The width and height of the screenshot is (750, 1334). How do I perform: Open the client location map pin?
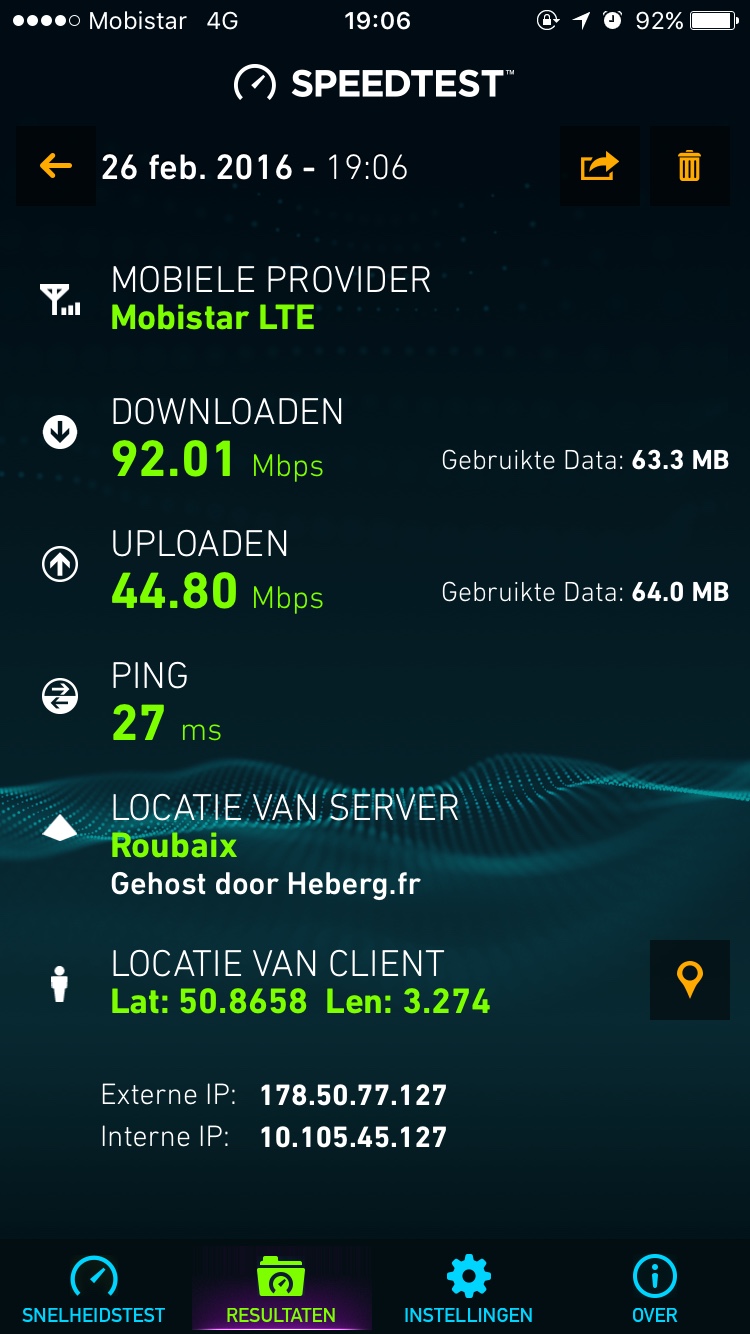pyautogui.click(x=690, y=980)
